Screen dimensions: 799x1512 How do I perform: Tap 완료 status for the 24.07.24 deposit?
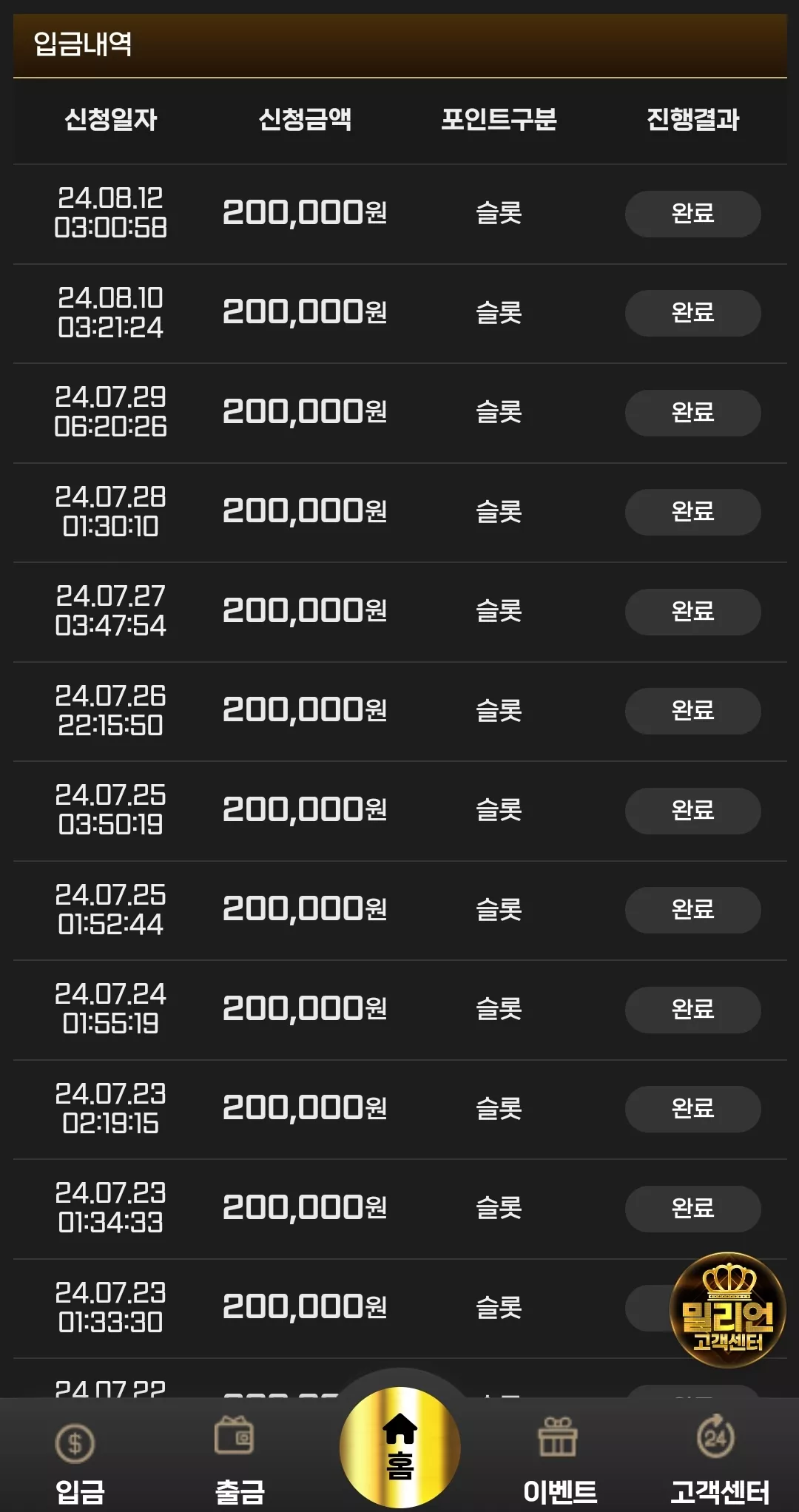coord(692,1010)
